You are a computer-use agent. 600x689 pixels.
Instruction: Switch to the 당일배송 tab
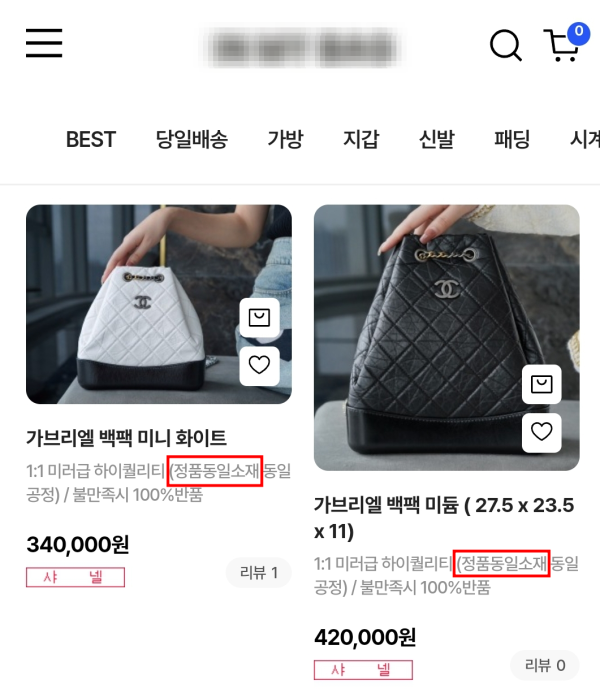click(x=191, y=140)
